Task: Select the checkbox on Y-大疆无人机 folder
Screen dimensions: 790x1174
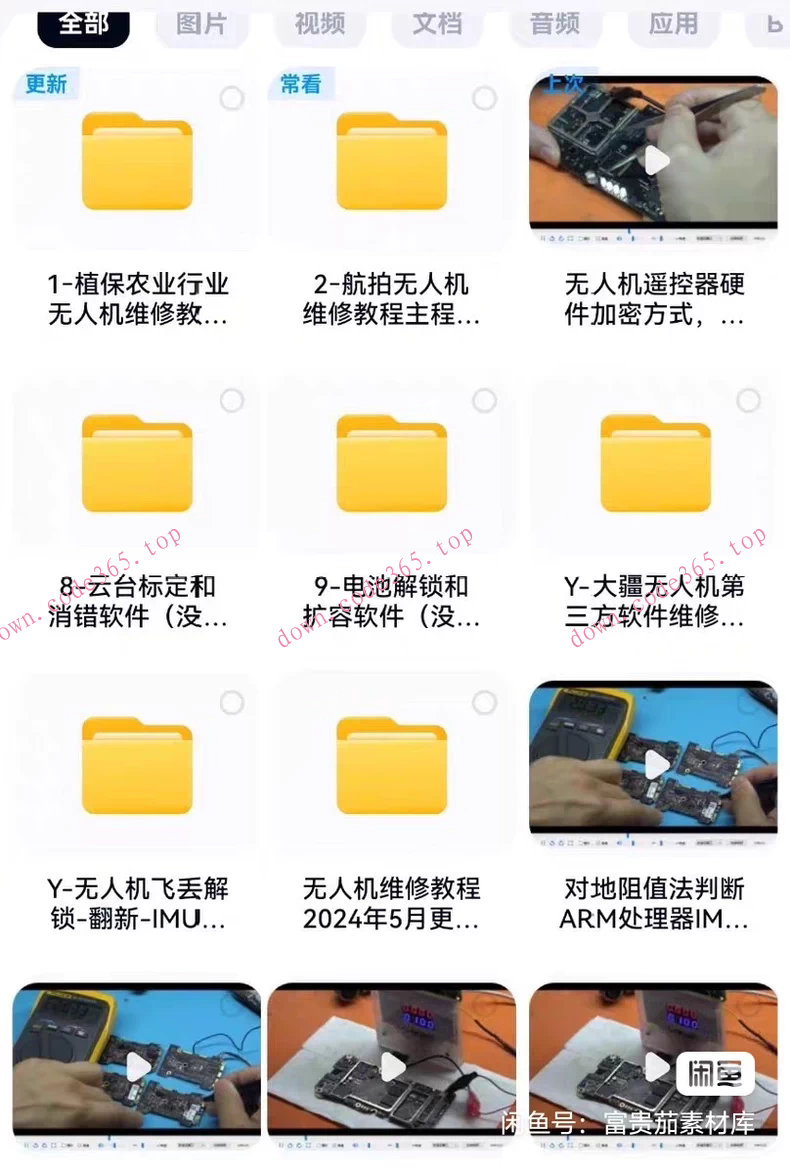Action: (x=748, y=398)
